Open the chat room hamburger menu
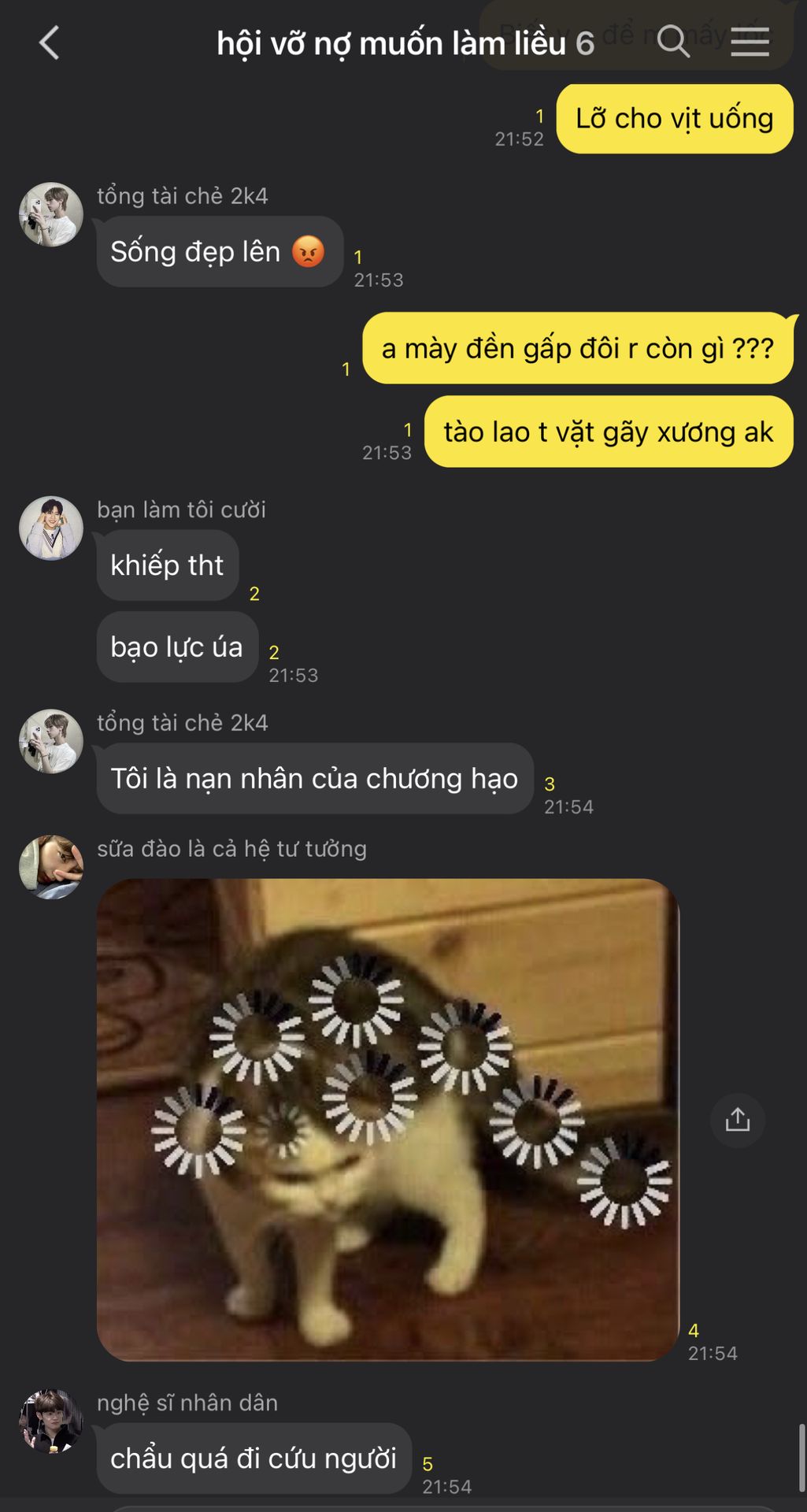This screenshot has width=807, height=1512. (x=750, y=42)
